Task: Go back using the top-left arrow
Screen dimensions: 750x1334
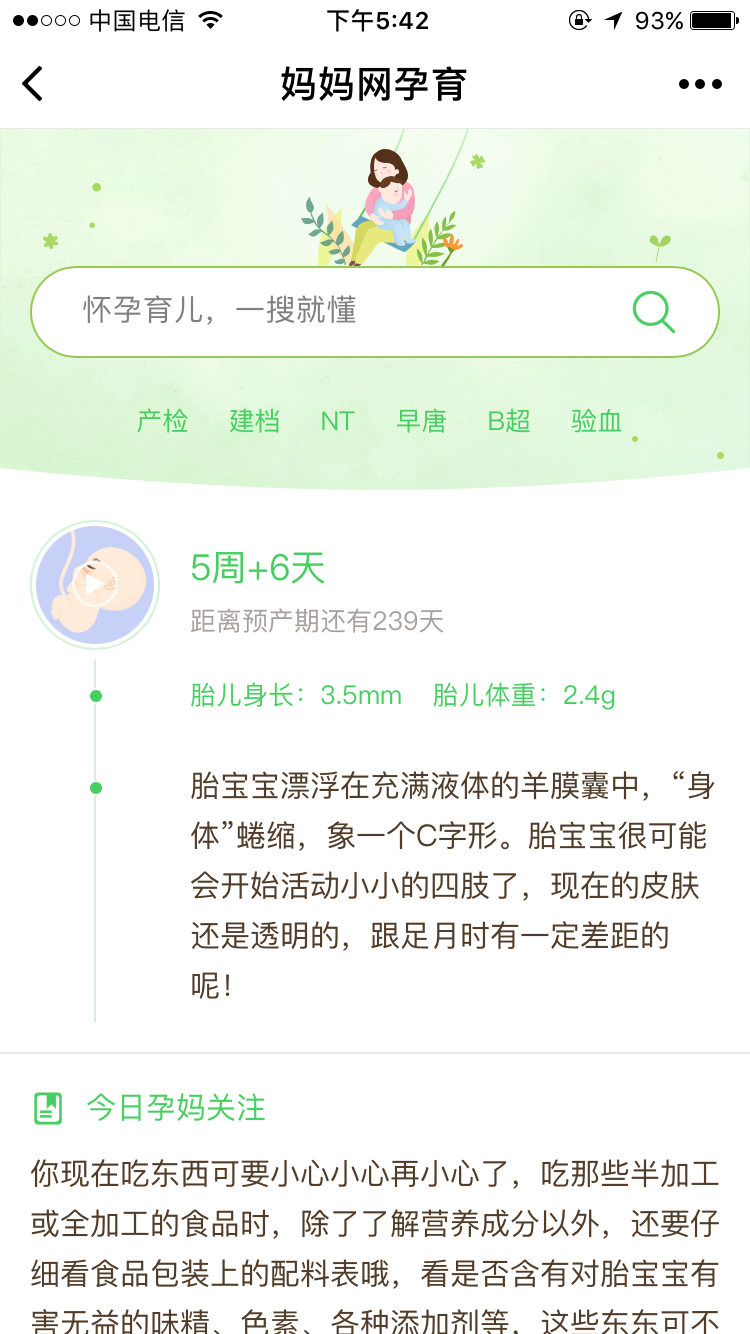Action: (x=33, y=84)
